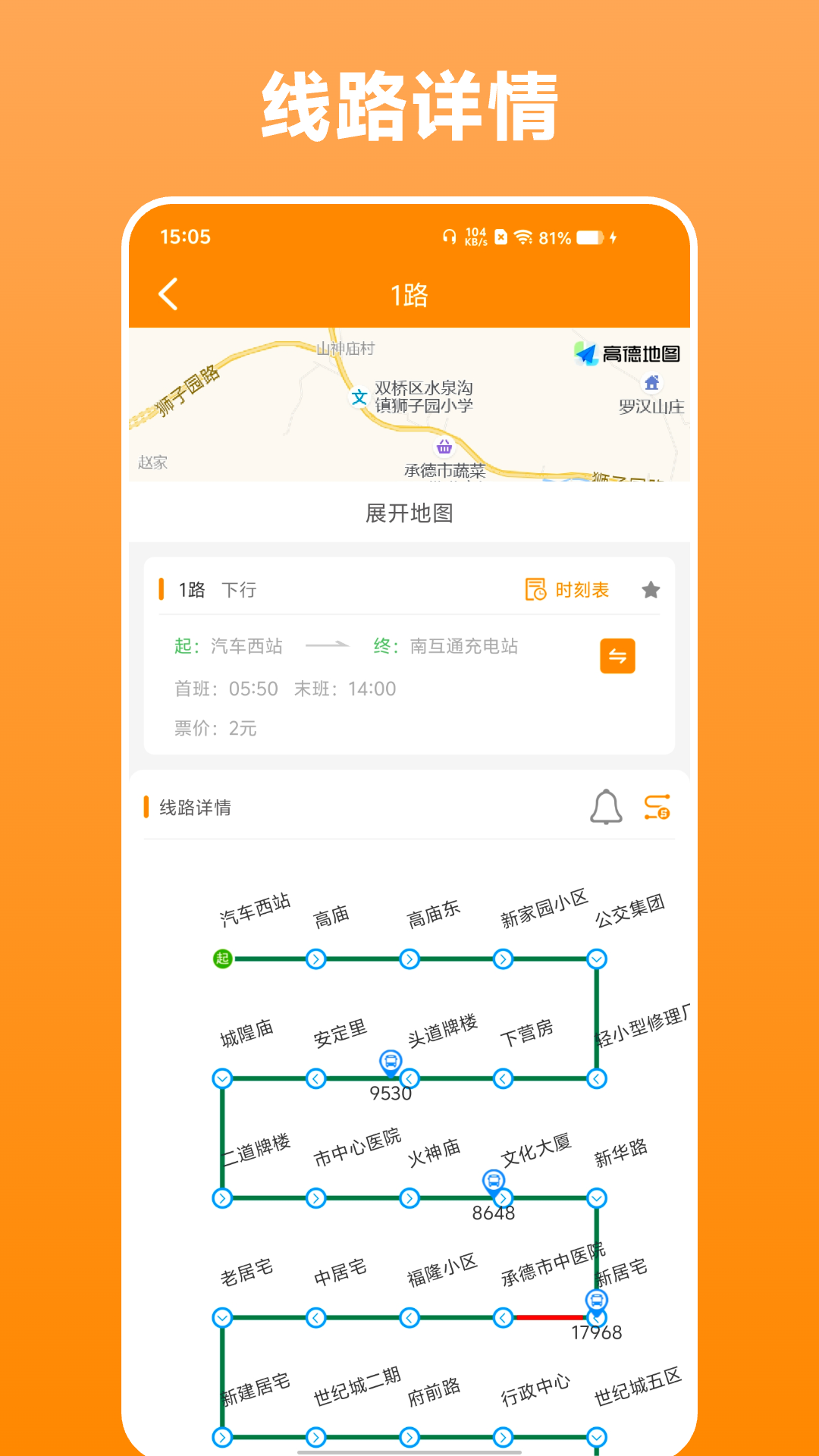The height and width of the screenshot is (1456, 819).
Task: Click the 高德地图 logo on the map
Action: tap(626, 352)
